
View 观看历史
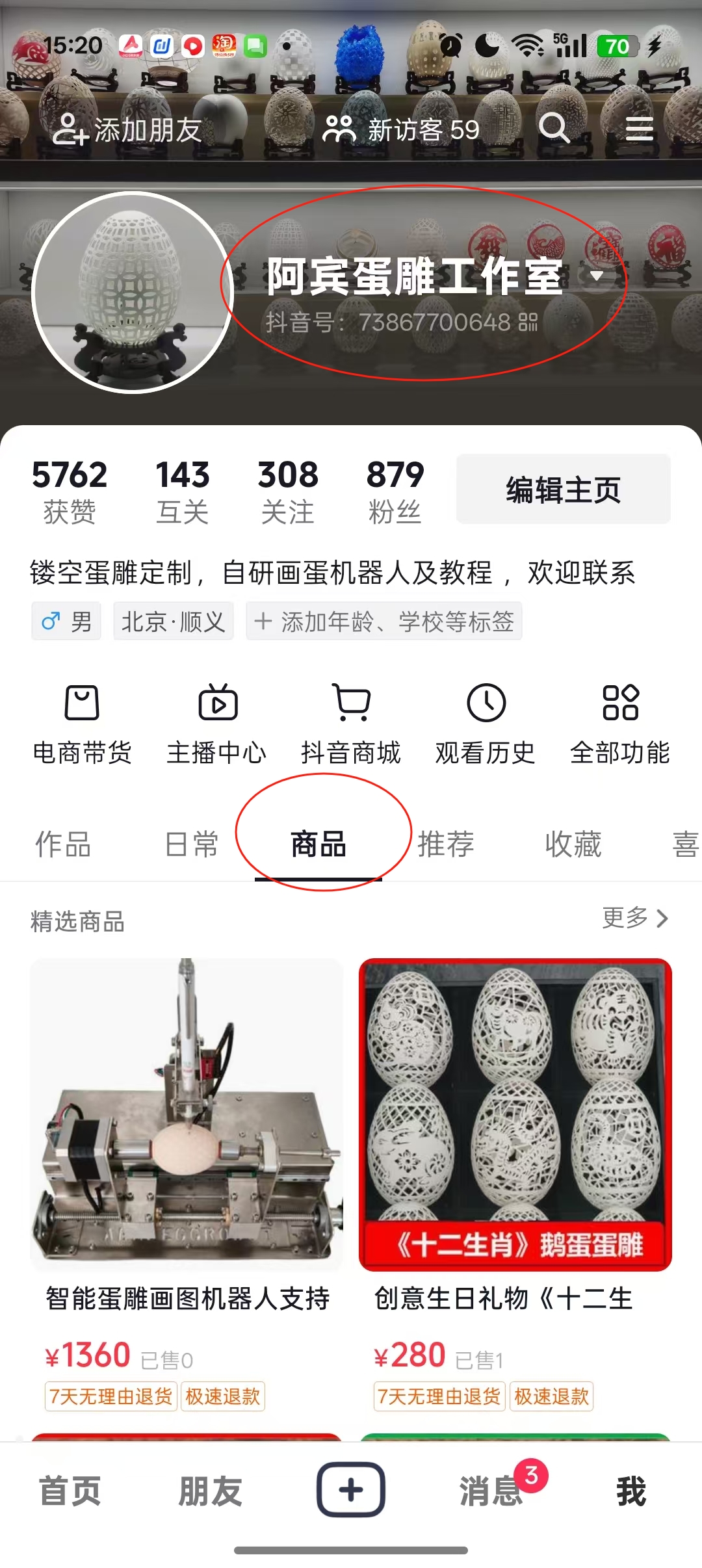pyautogui.click(x=486, y=723)
